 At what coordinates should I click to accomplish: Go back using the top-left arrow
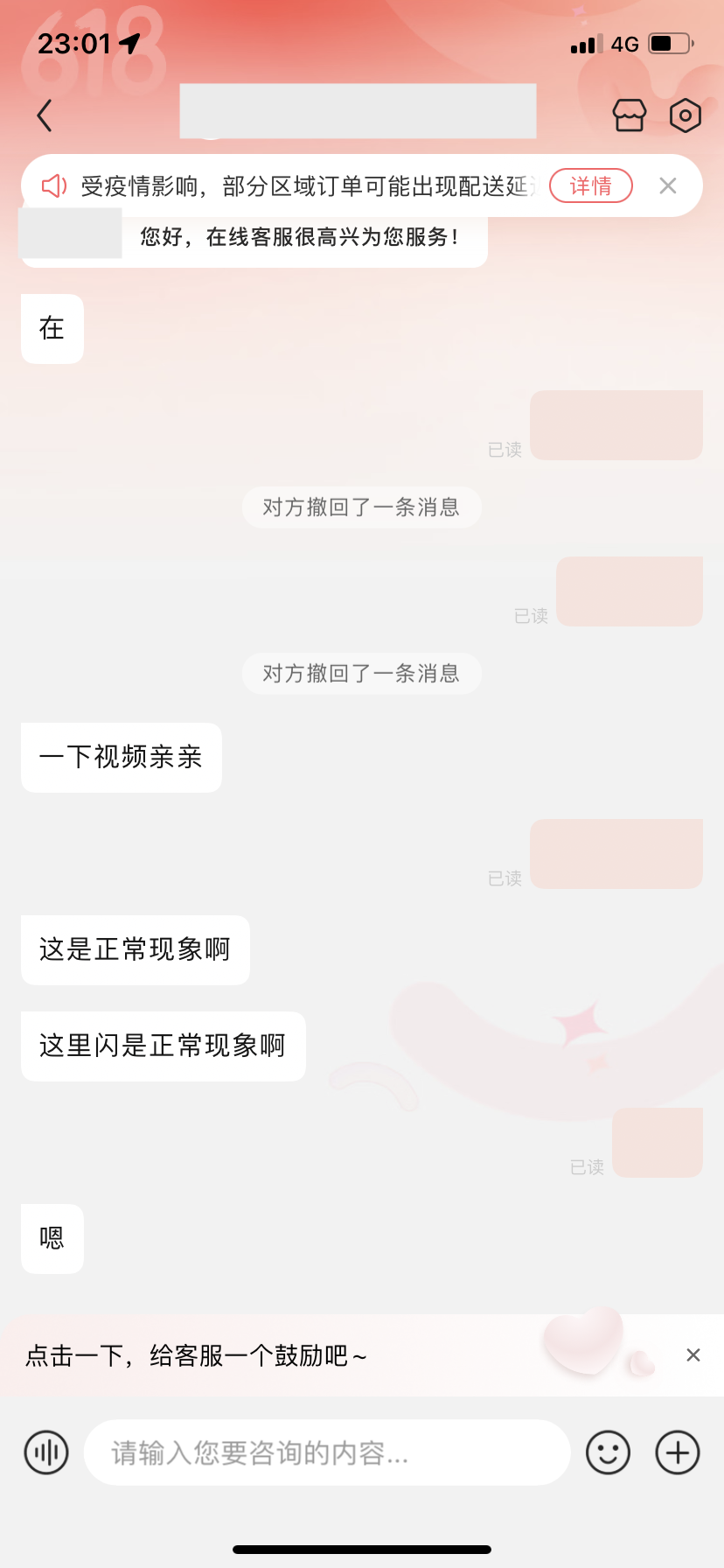click(45, 115)
